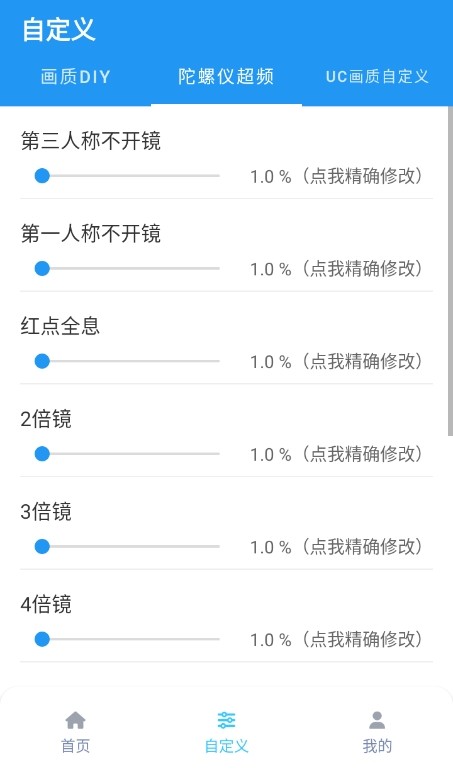Go to the 首页 home tab

coord(75,732)
